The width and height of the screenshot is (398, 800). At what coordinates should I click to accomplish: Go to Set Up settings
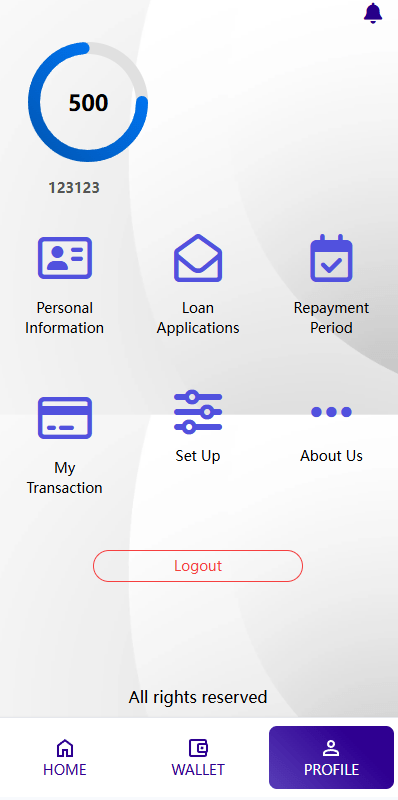pos(198,427)
